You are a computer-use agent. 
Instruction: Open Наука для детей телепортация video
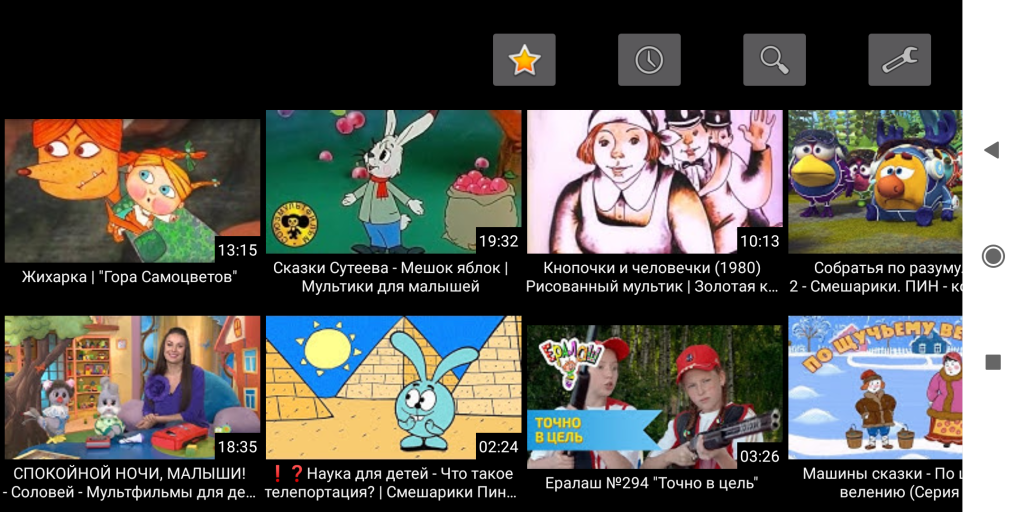tap(393, 388)
